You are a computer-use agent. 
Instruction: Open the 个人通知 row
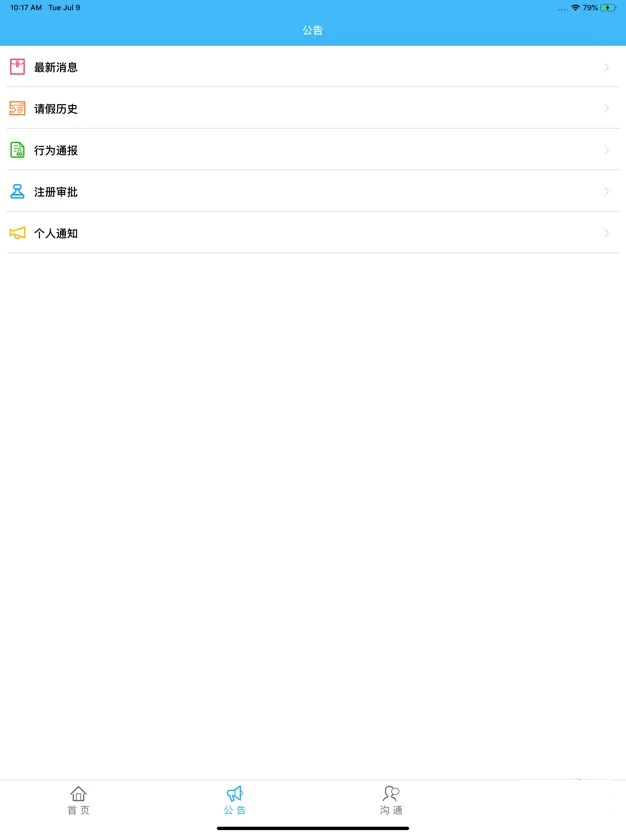pos(312,233)
